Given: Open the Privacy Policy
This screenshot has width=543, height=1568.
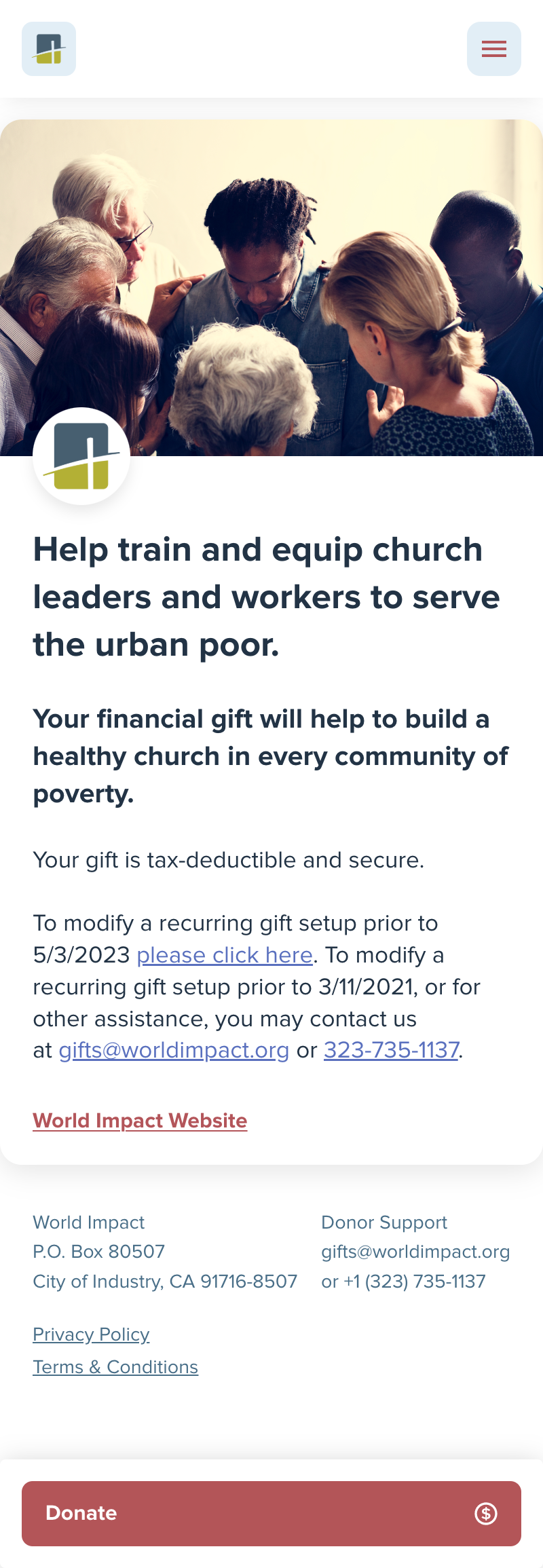Looking at the screenshot, I should (91, 1334).
